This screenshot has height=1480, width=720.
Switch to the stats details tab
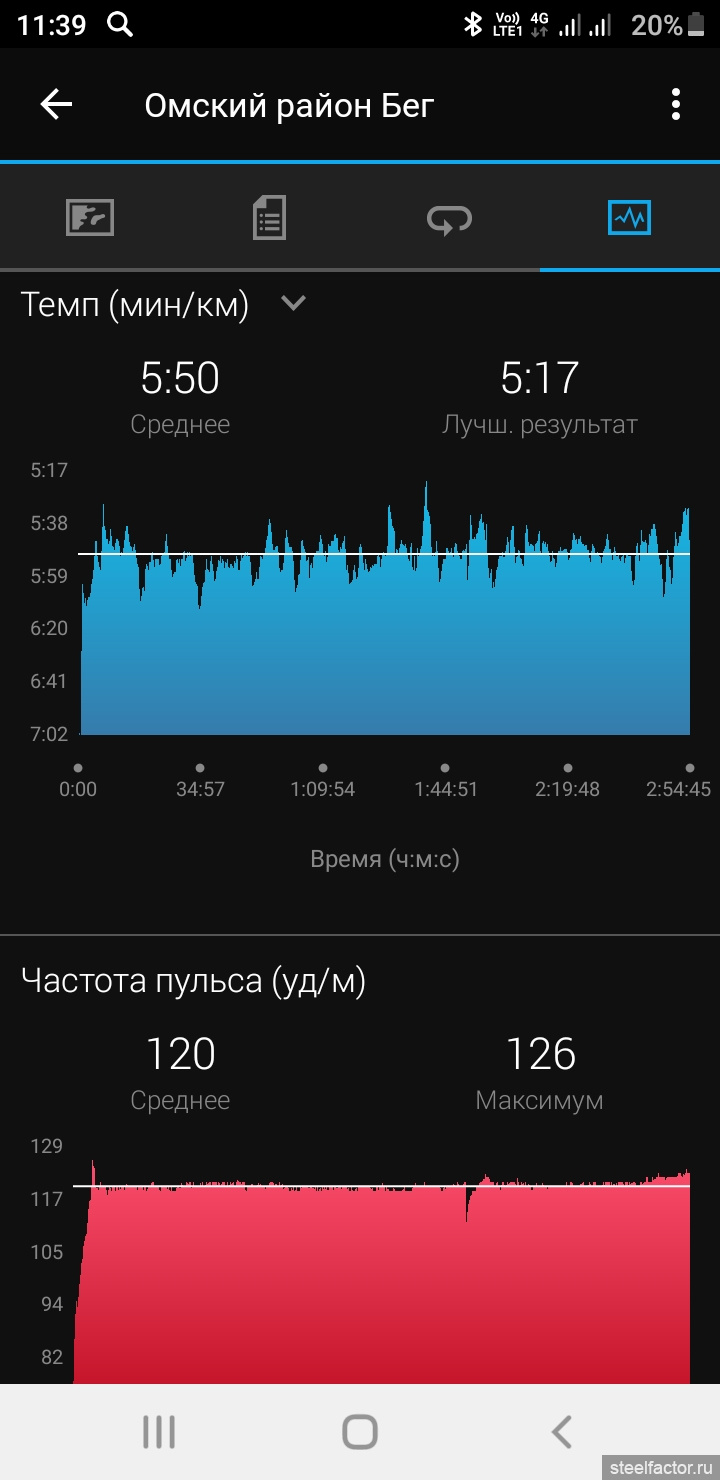point(269,217)
